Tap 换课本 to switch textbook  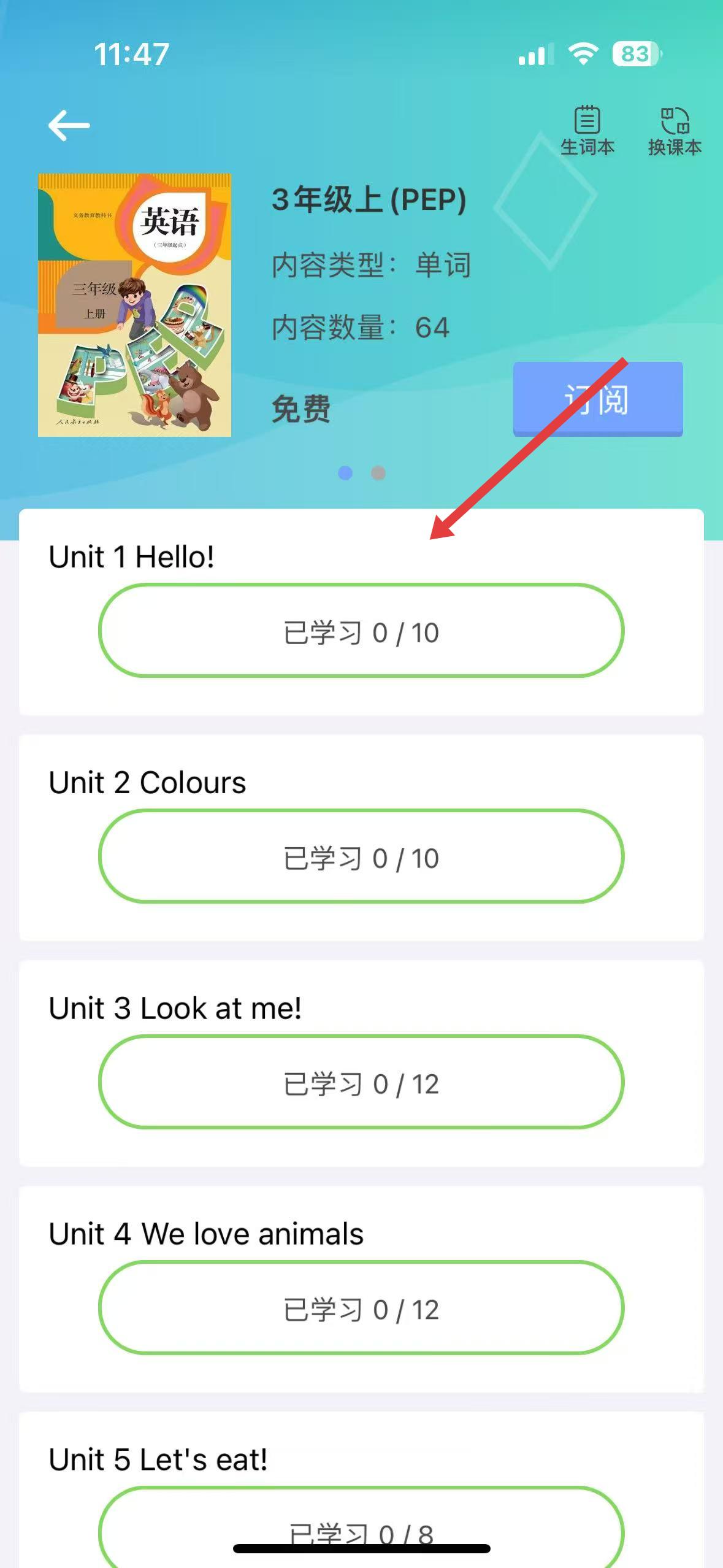(675, 130)
